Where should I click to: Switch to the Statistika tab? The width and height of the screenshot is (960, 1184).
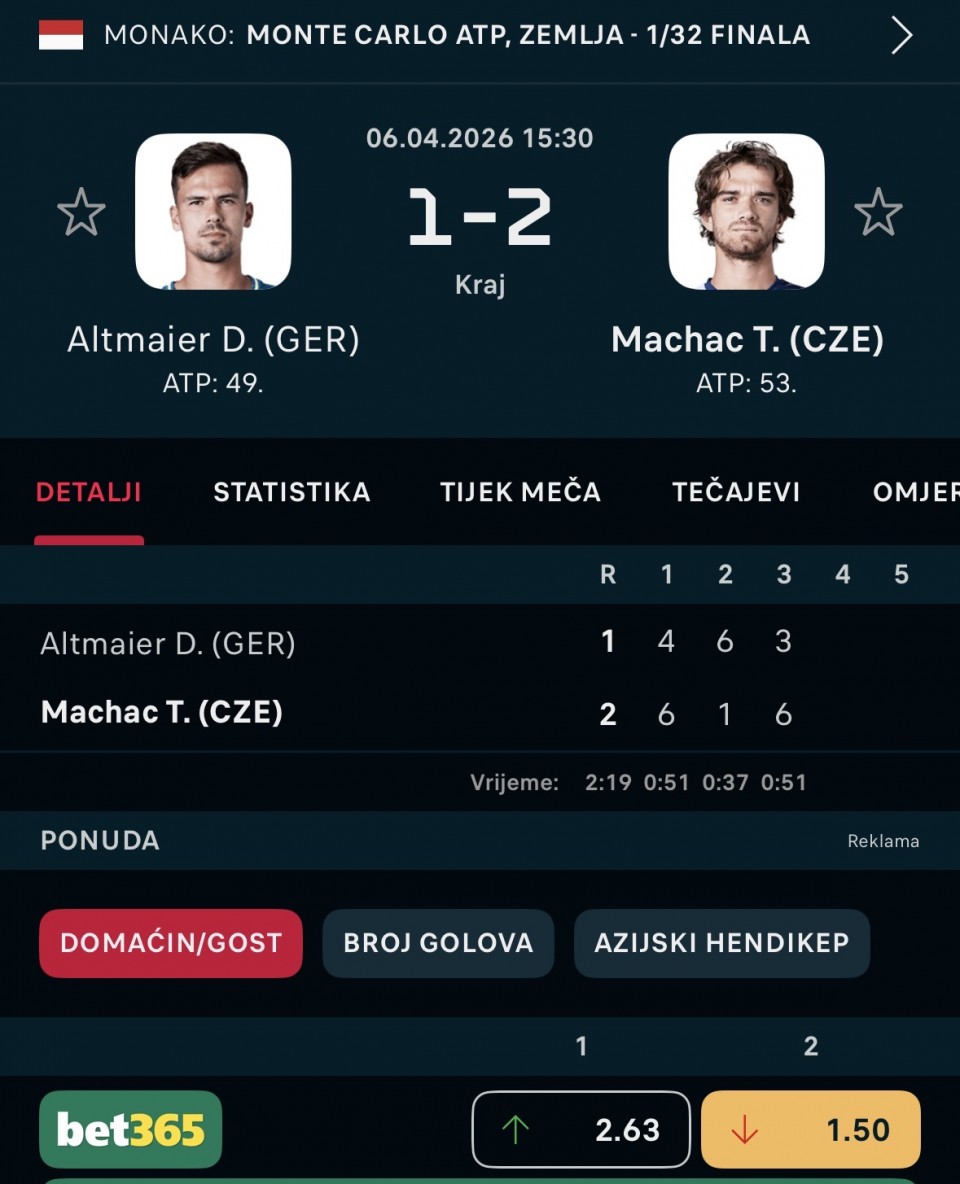[x=292, y=492]
